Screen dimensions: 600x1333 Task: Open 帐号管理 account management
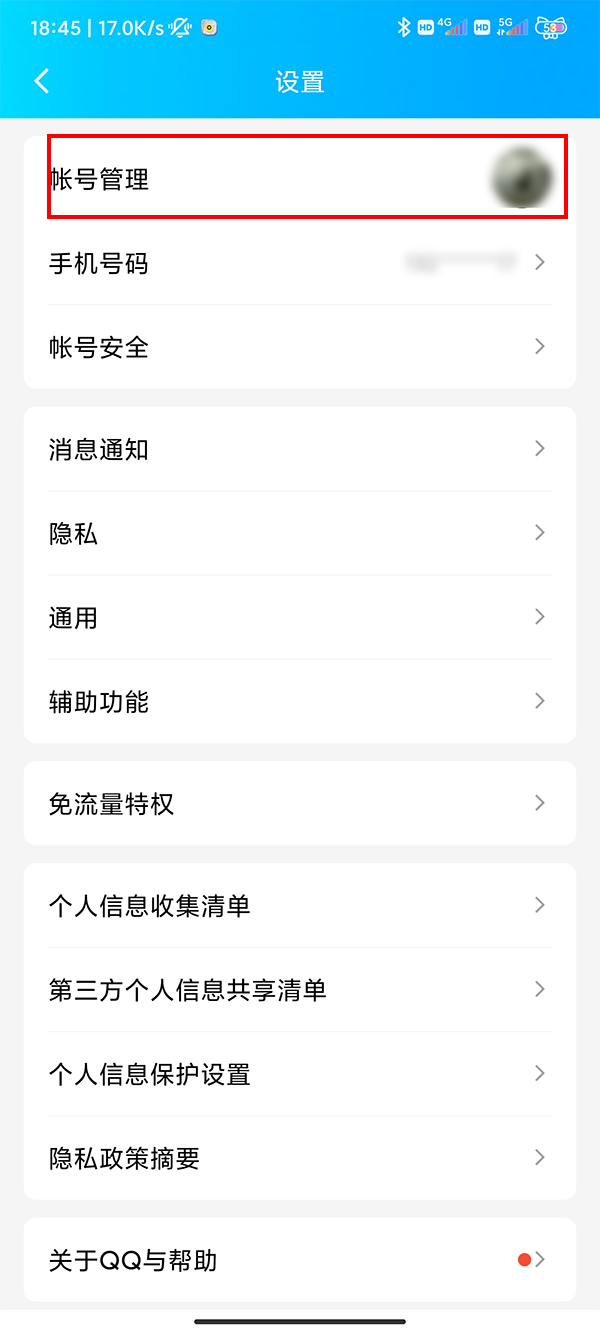pyautogui.click(x=300, y=179)
